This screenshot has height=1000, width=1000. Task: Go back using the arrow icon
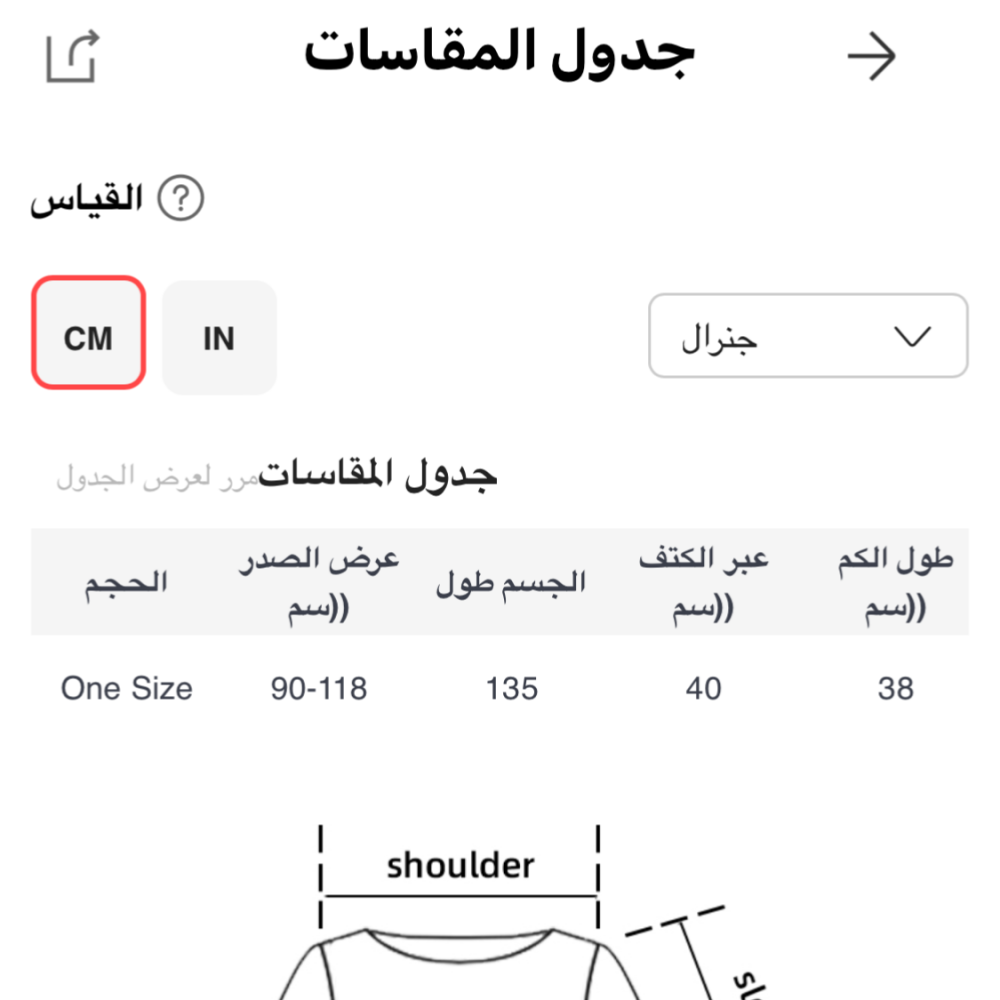(x=870, y=58)
